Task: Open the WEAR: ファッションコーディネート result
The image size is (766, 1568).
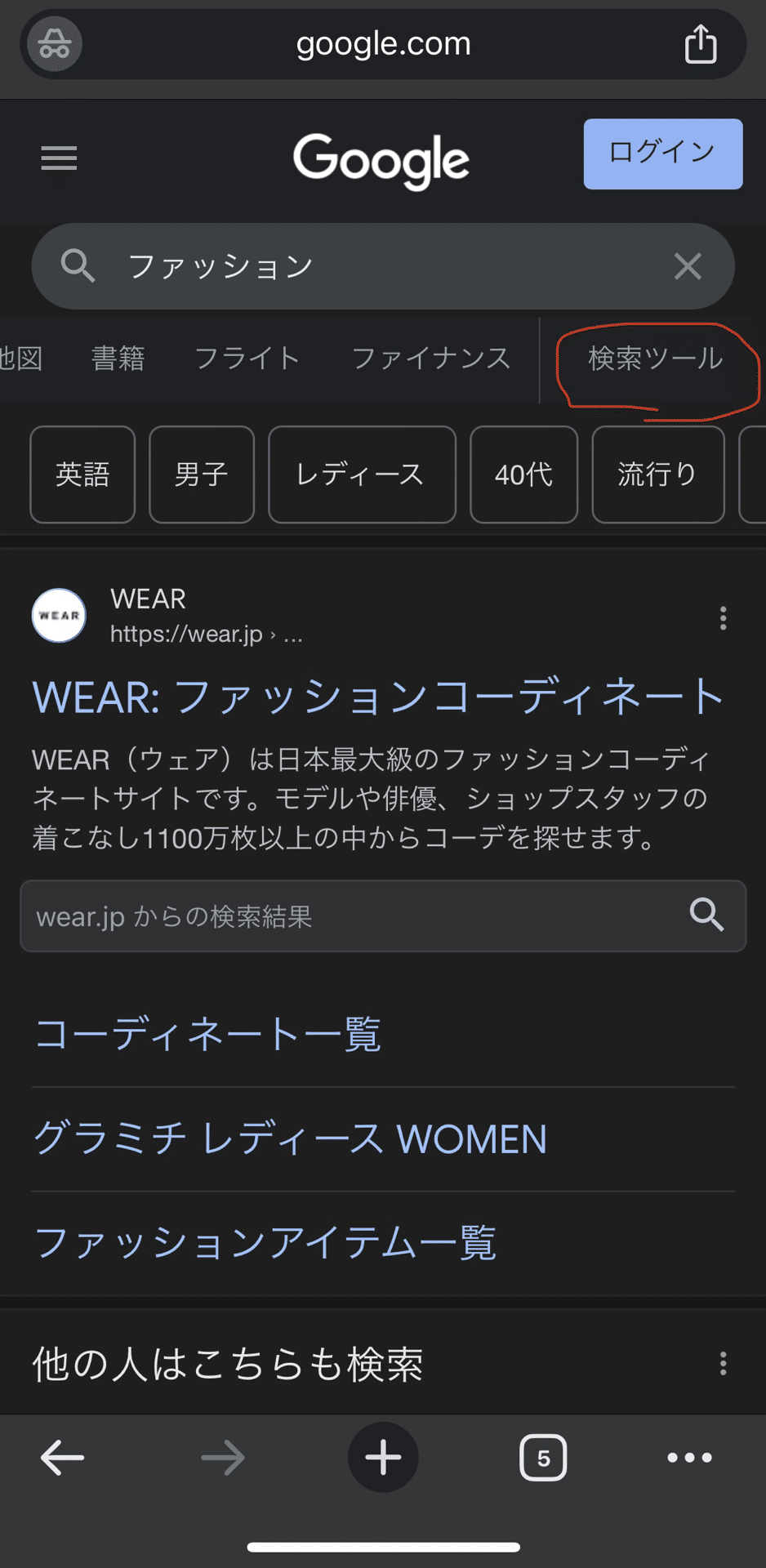Action: (377, 697)
